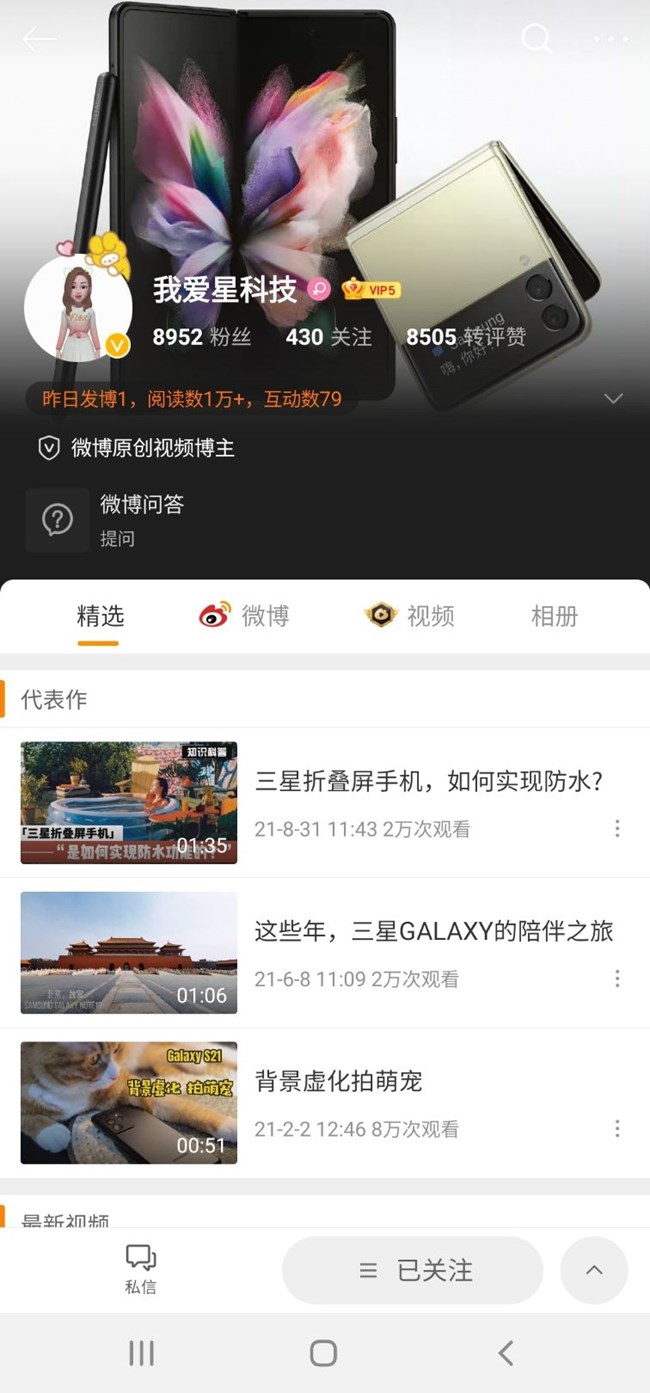
Task: Play video 三星折叠屏手机，如何实现防水?
Action: click(x=129, y=803)
